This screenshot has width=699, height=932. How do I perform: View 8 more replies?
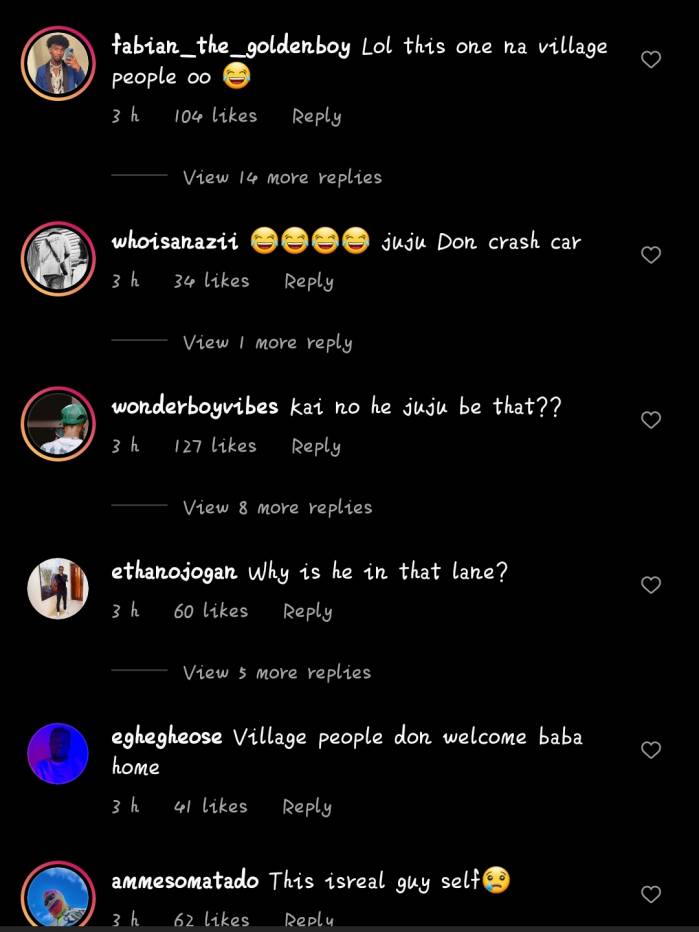point(277,507)
